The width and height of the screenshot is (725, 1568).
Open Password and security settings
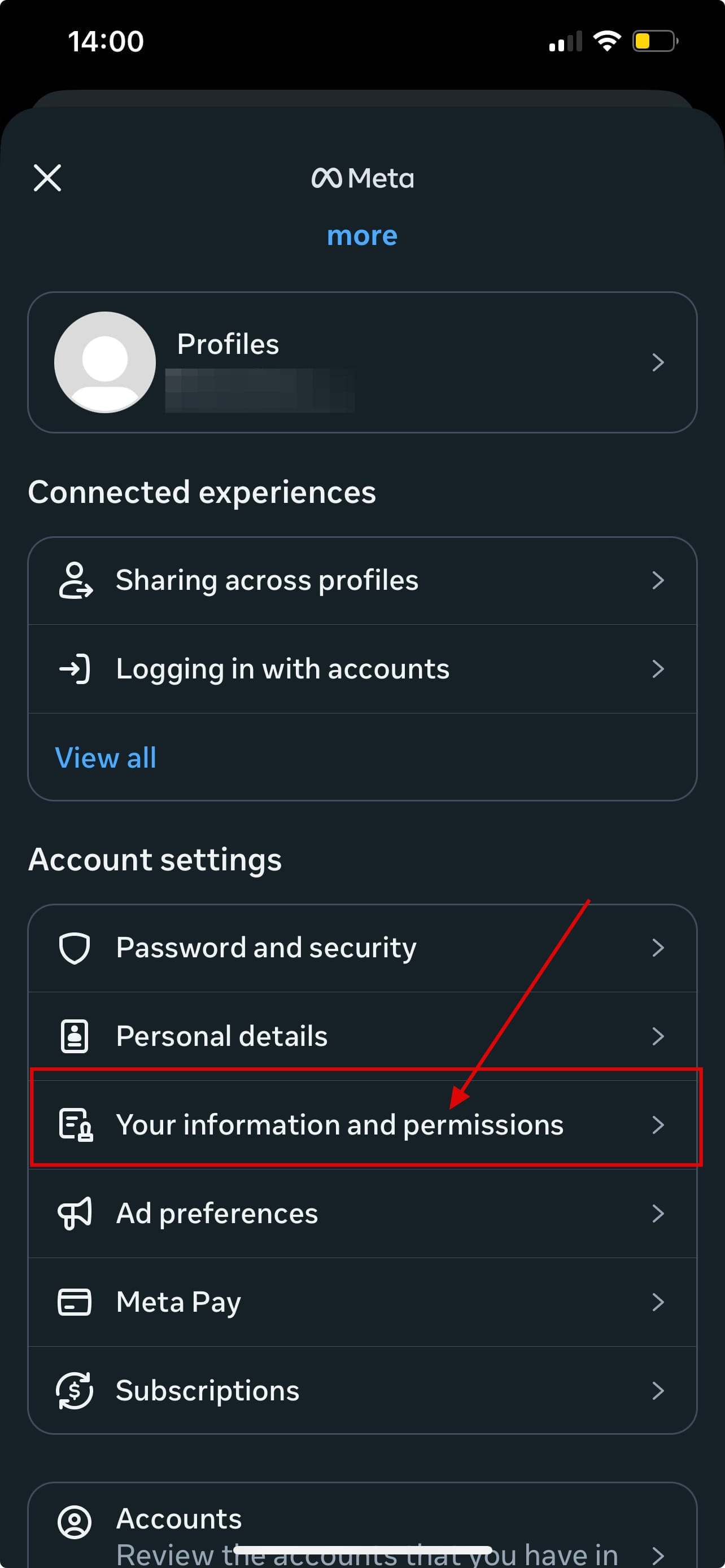(x=362, y=948)
